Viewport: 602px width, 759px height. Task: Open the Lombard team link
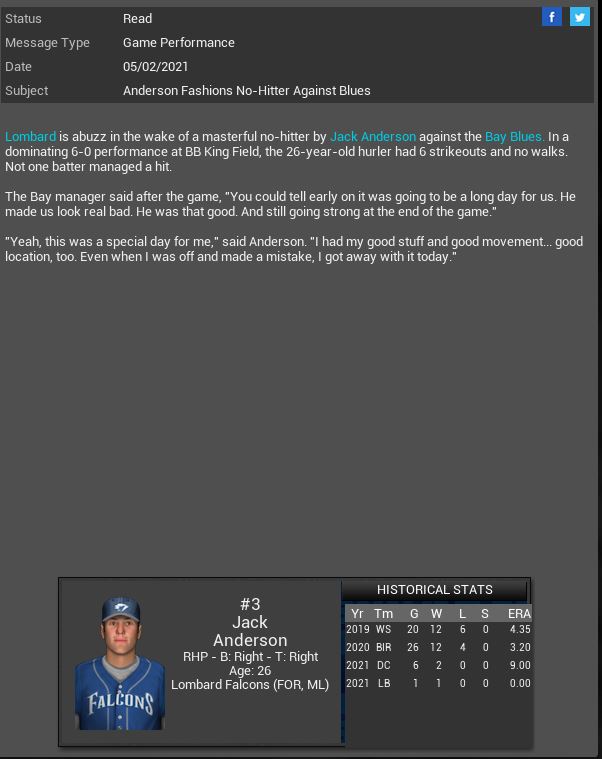30,136
